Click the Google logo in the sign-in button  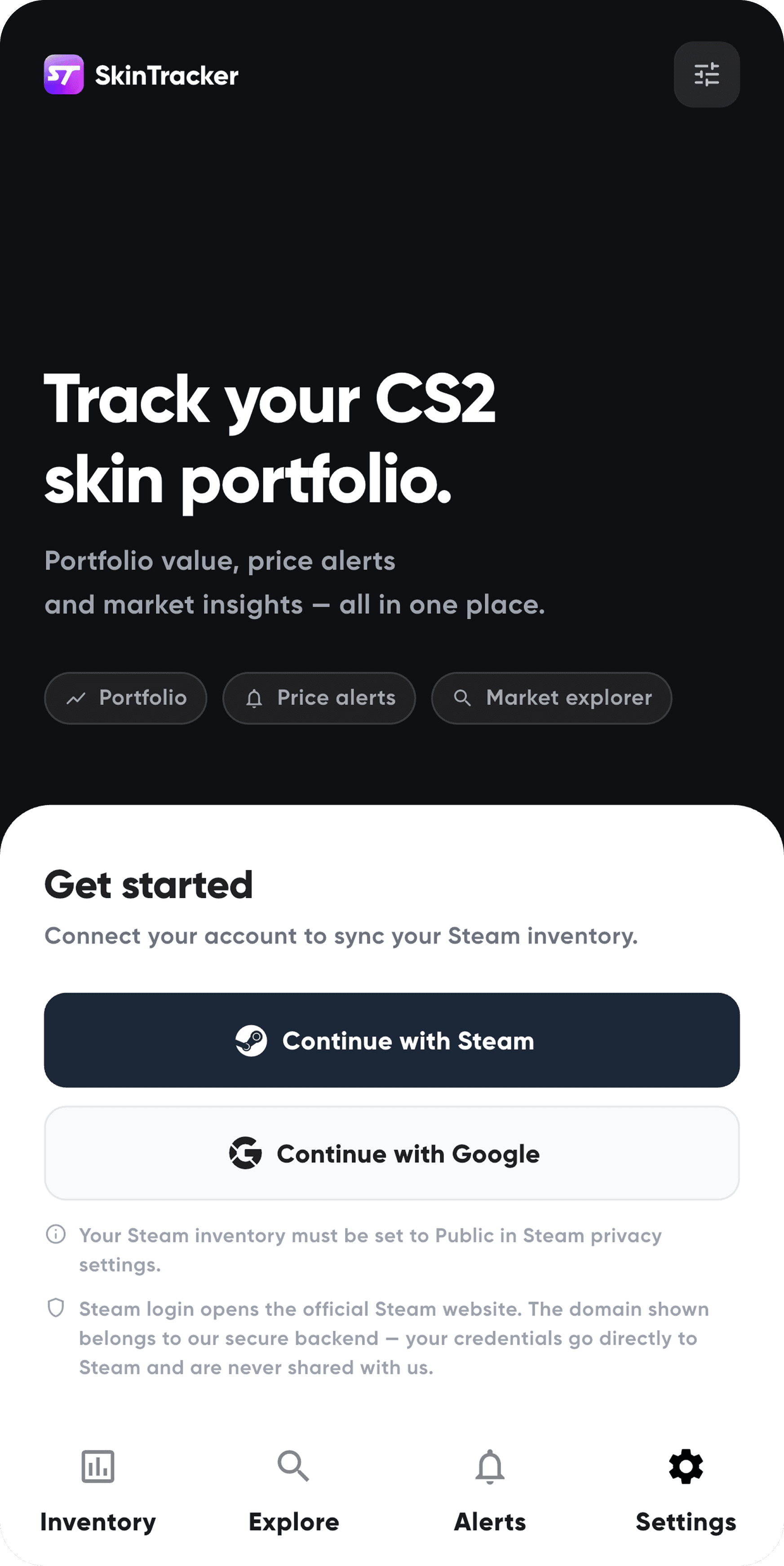pyautogui.click(x=245, y=1153)
